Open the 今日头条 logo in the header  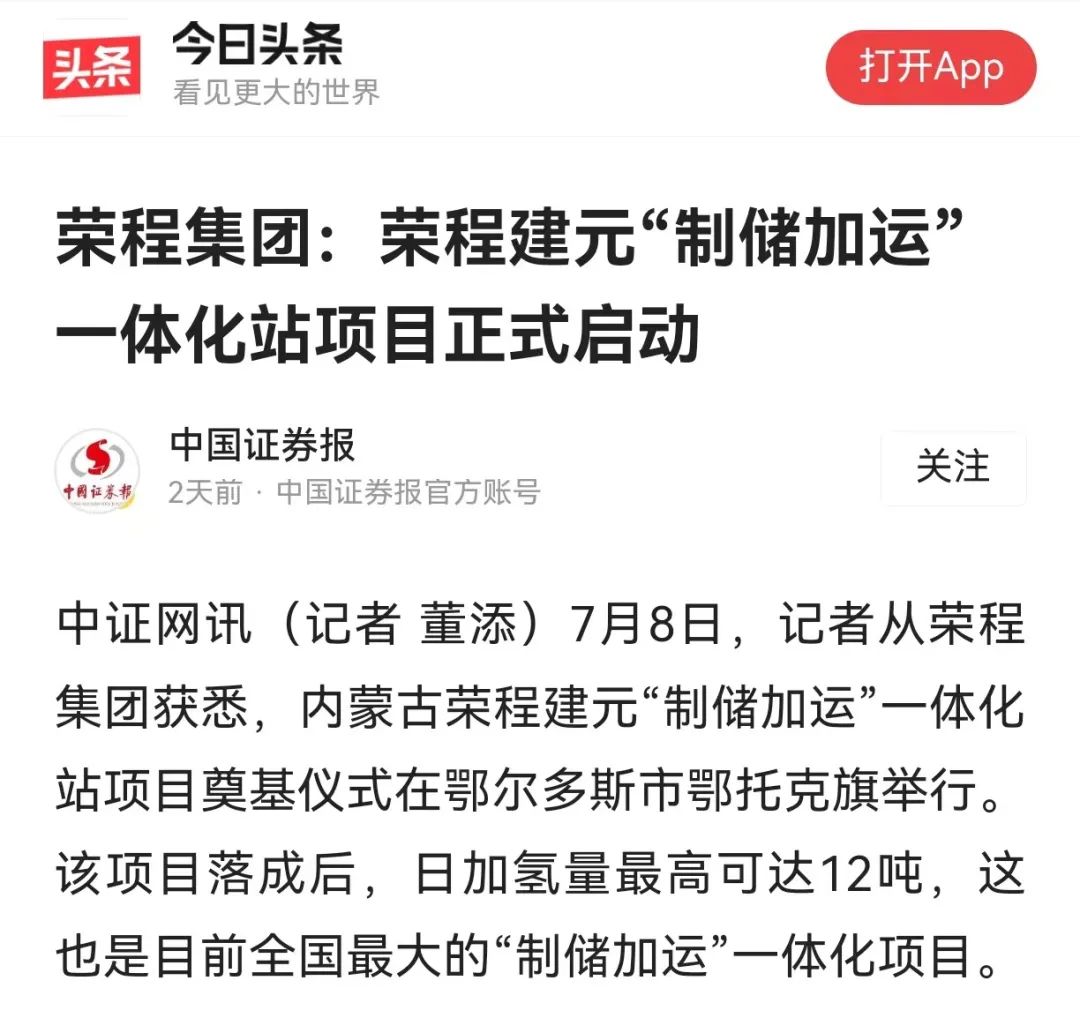point(91,68)
